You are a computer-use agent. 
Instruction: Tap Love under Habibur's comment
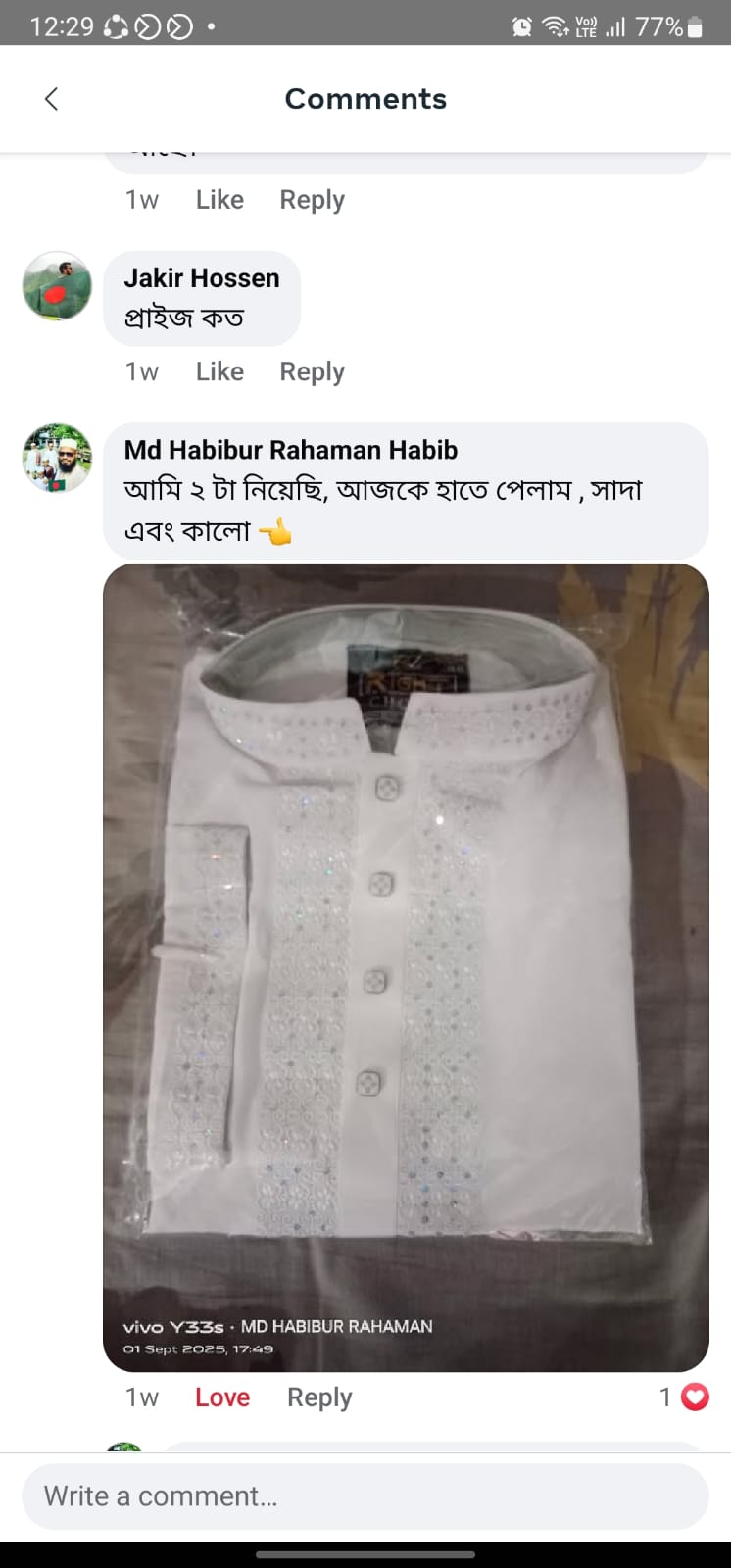click(x=222, y=1396)
